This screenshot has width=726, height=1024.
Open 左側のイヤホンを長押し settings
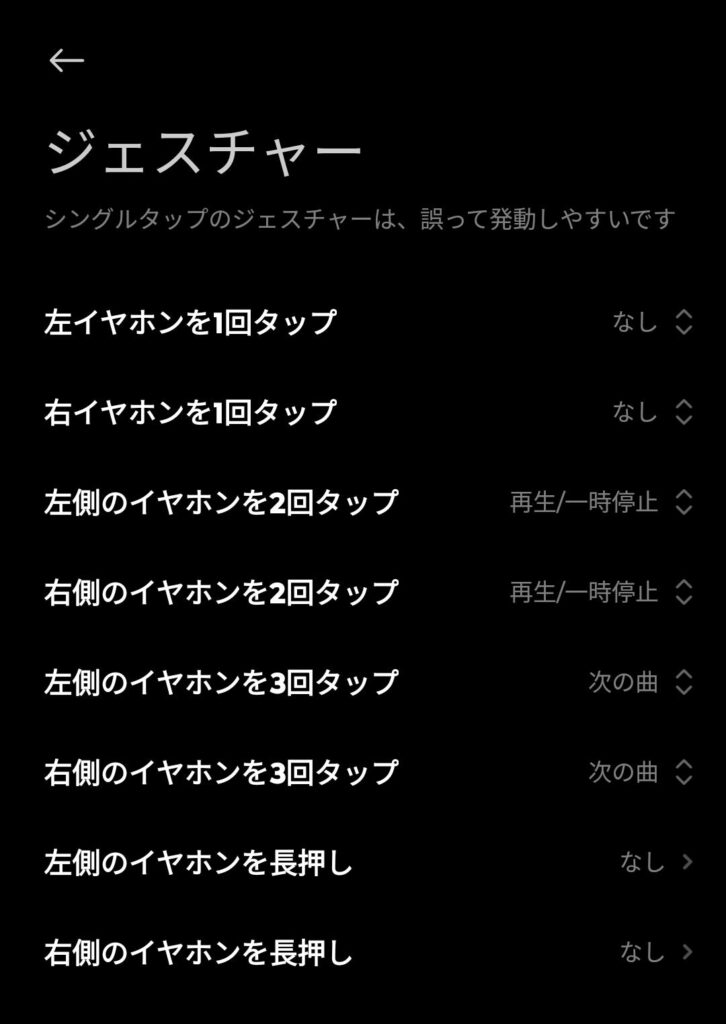[655, 862]
